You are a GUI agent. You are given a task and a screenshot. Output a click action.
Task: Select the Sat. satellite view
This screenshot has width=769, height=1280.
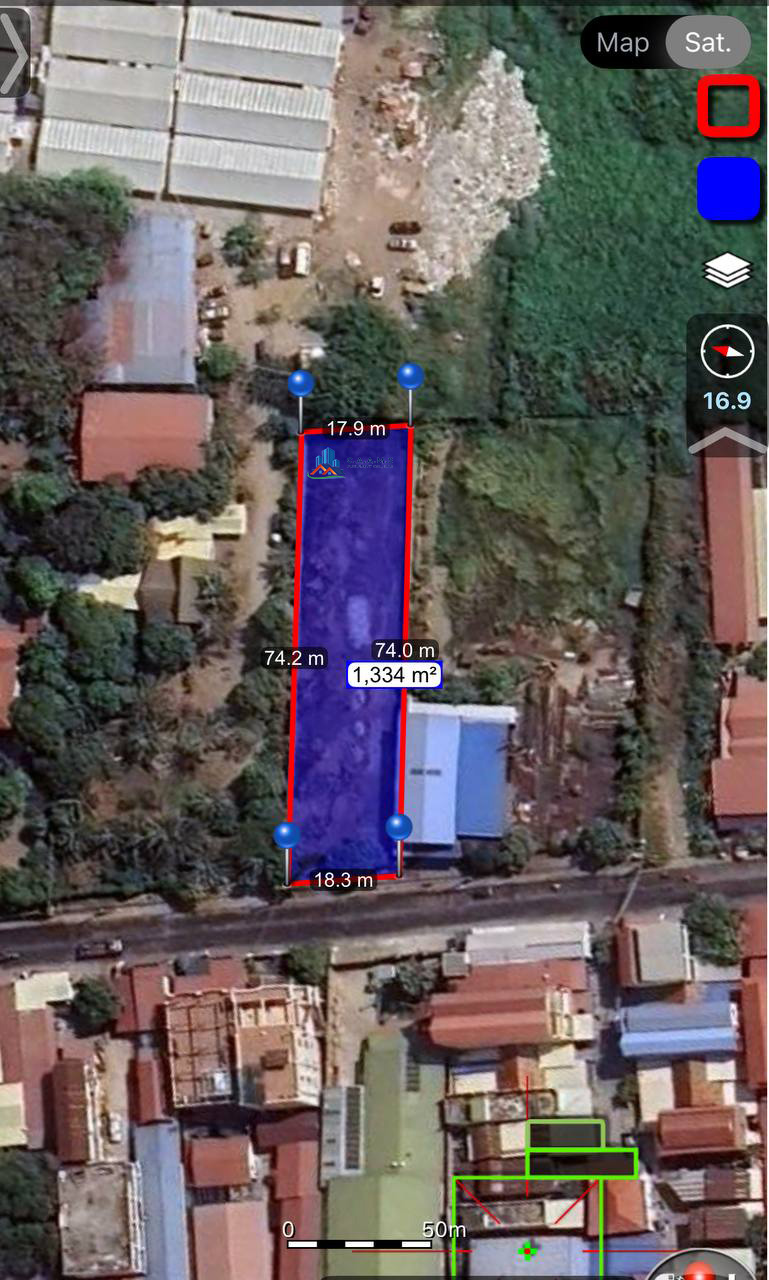(708, 42)
